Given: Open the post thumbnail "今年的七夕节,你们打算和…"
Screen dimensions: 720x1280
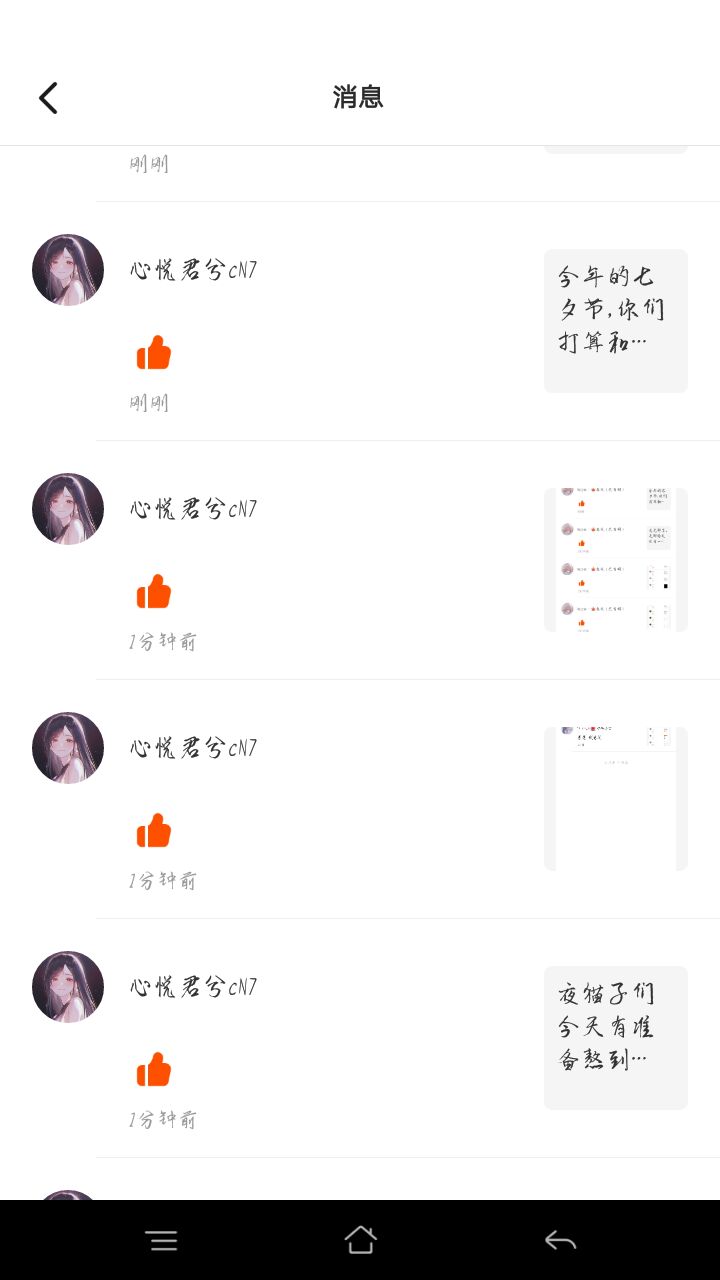Looking at the screenshot, I should (615, 320).
